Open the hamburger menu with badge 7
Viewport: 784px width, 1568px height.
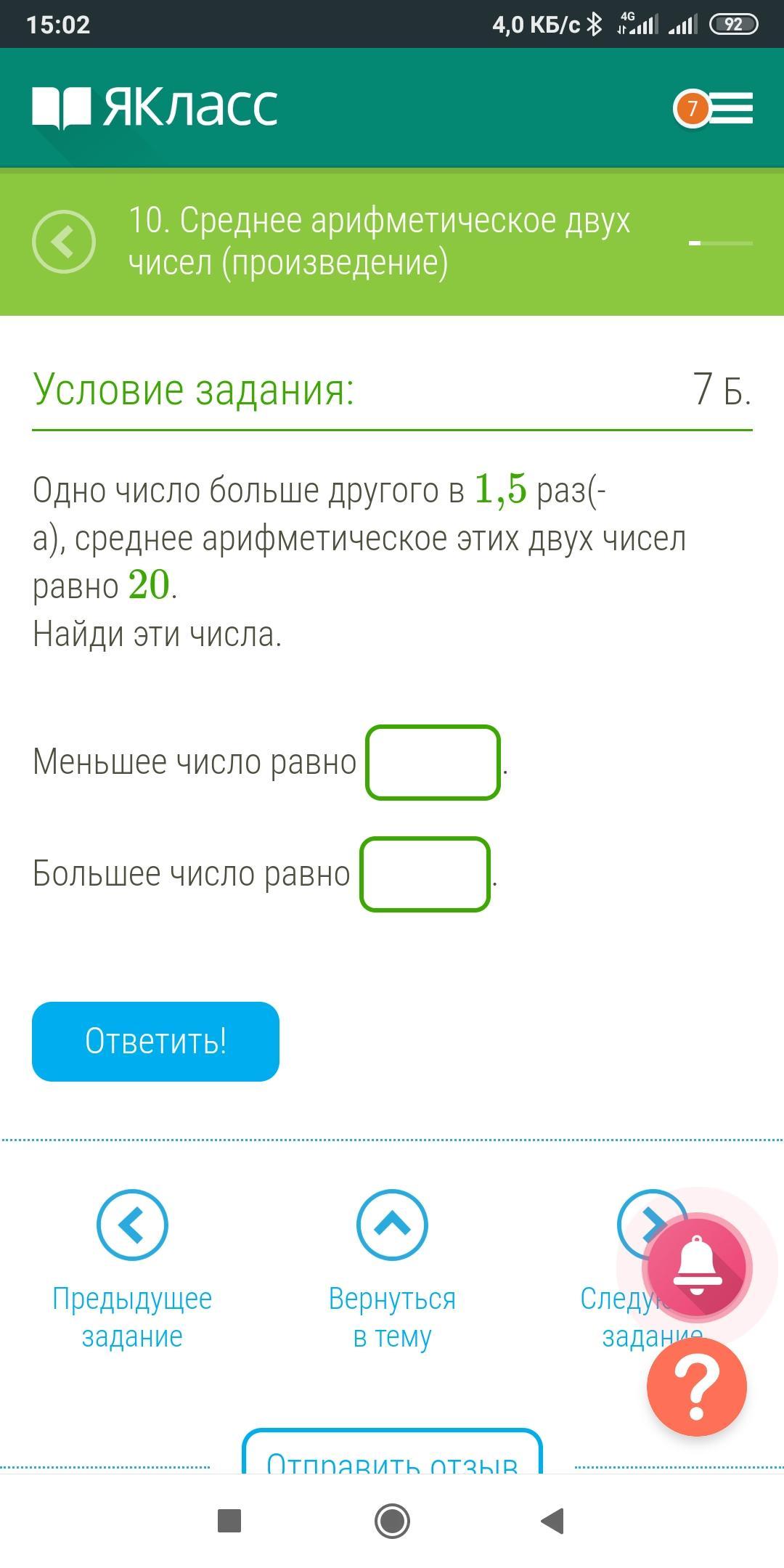[714, 109]
